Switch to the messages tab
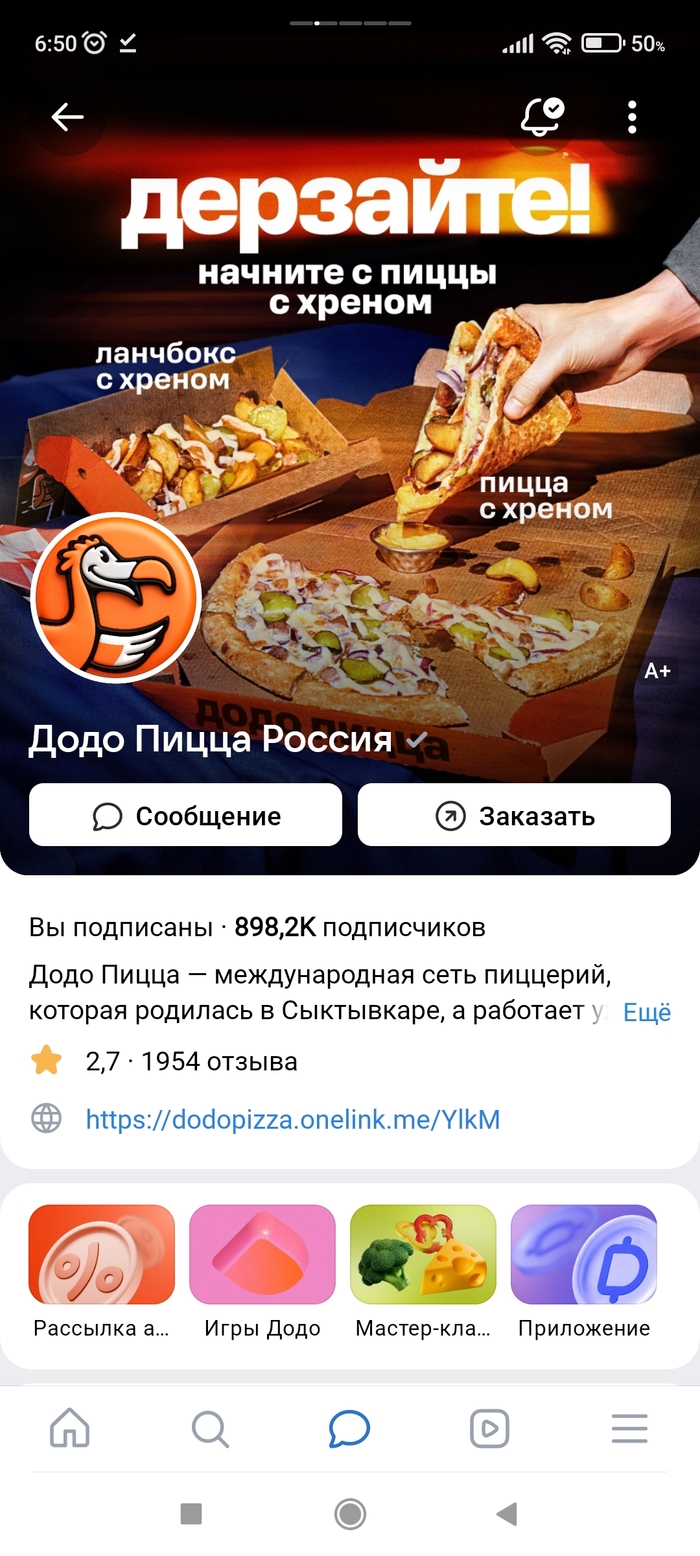This screenshot has width=700, height=1556. 349,1429
